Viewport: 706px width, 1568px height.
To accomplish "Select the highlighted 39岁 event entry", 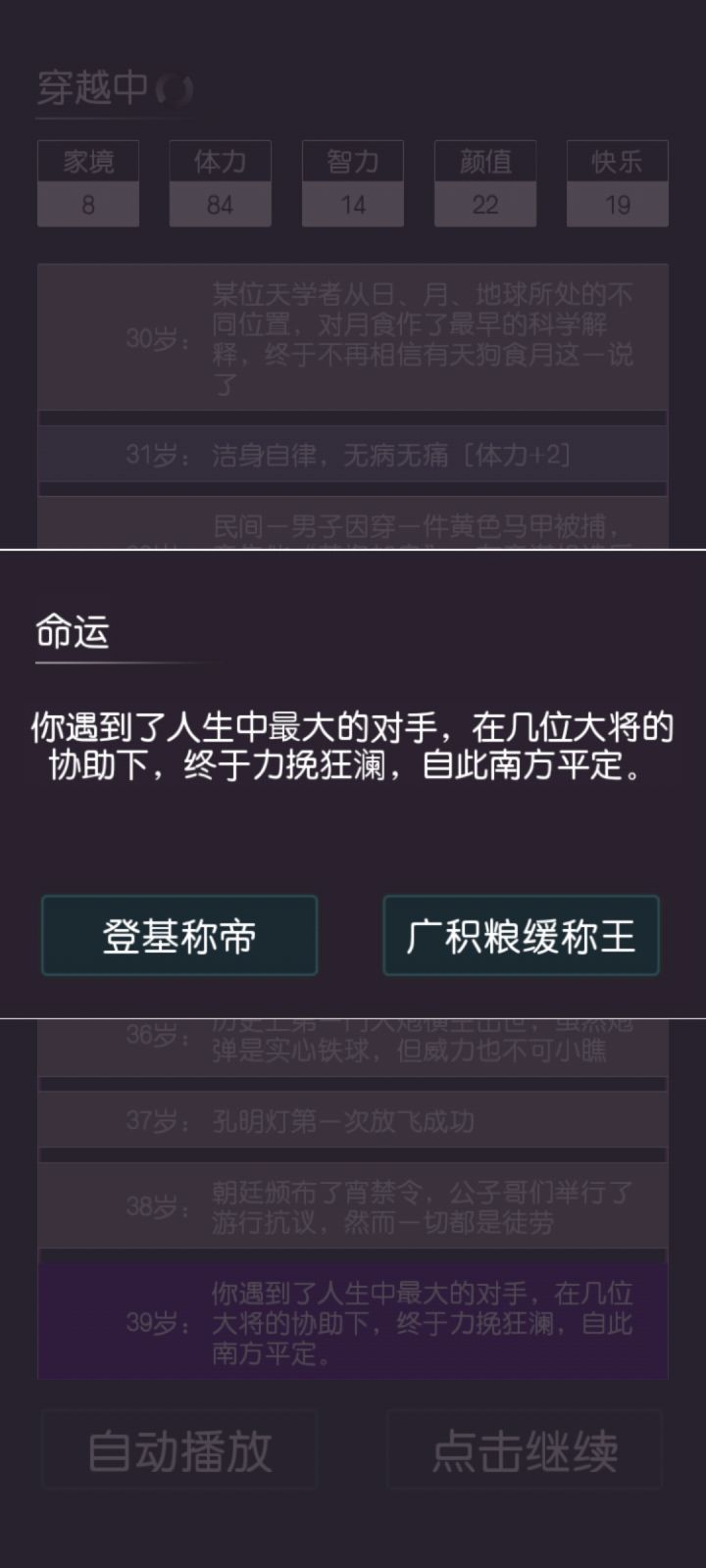I will tap(353, 1318).
